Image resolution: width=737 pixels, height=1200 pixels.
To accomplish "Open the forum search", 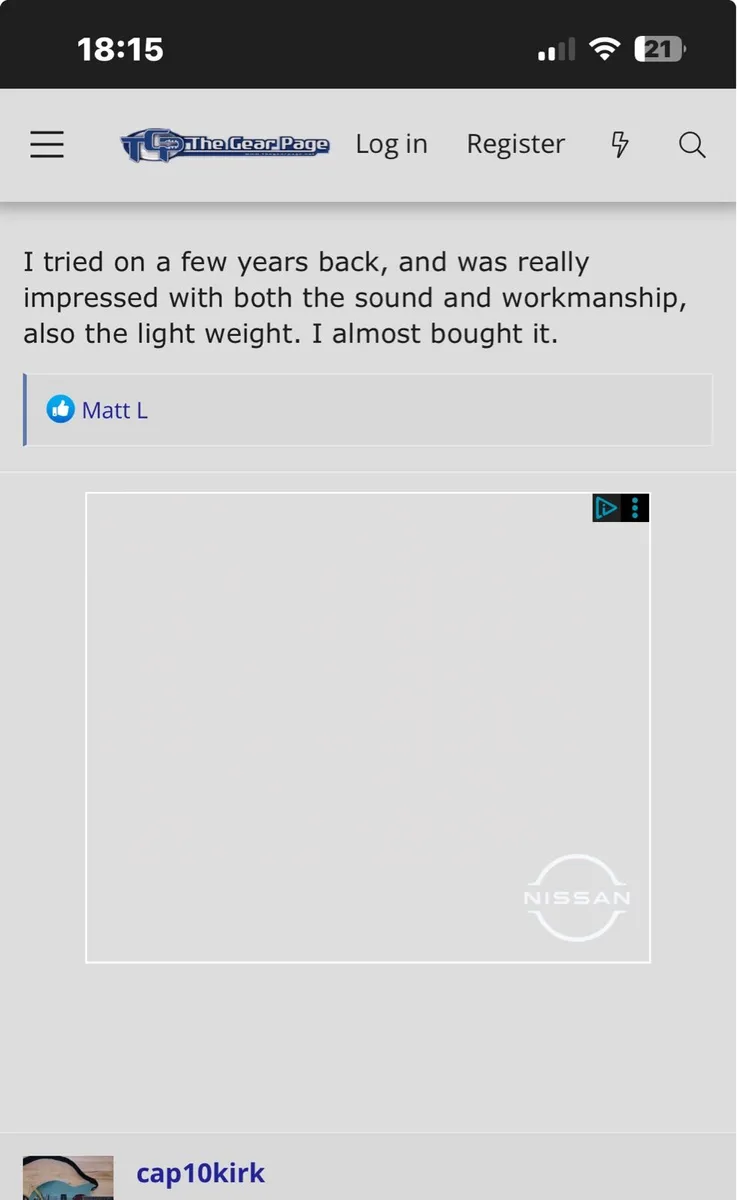I will tap(692, 145).
